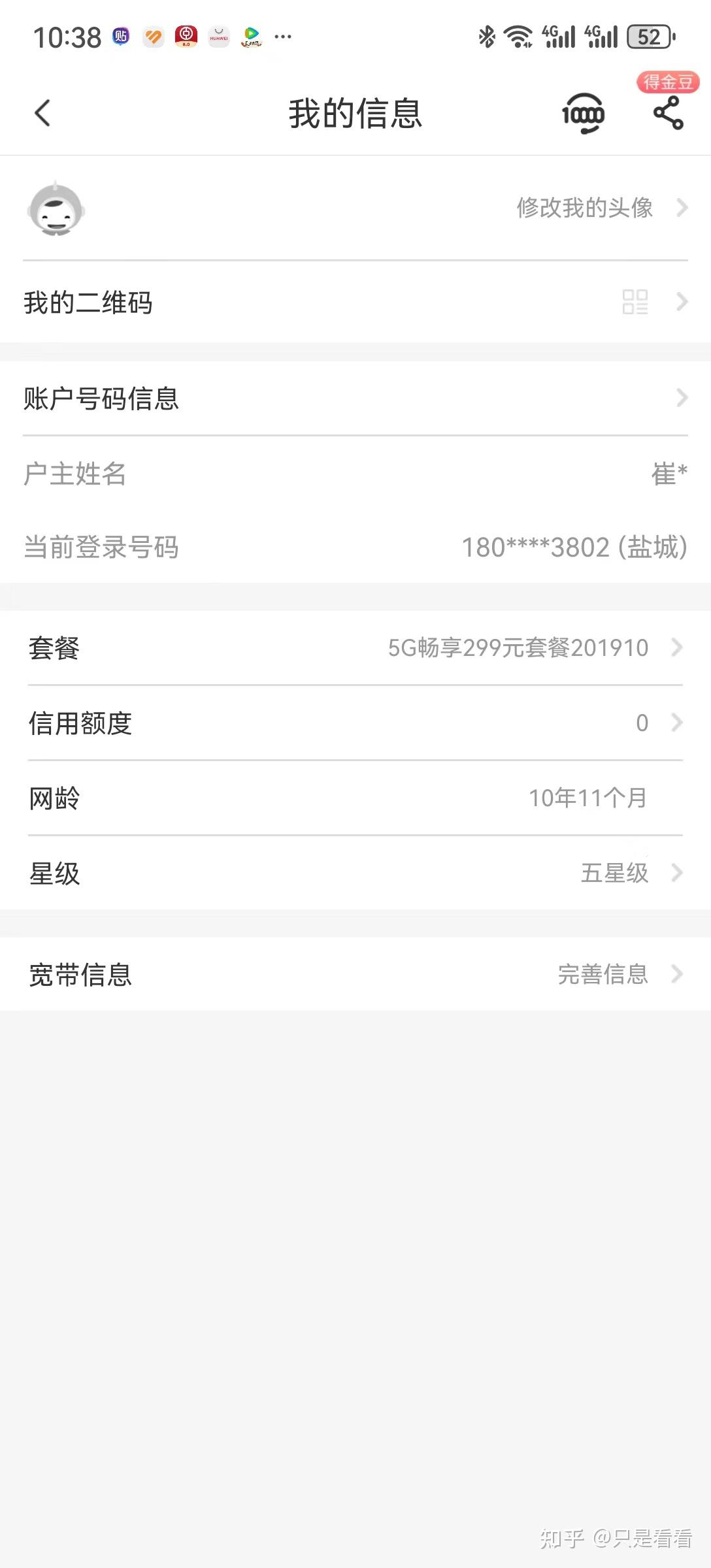
Task: Open 修改我的头像 to change avatar
Action: click(585, 208)
